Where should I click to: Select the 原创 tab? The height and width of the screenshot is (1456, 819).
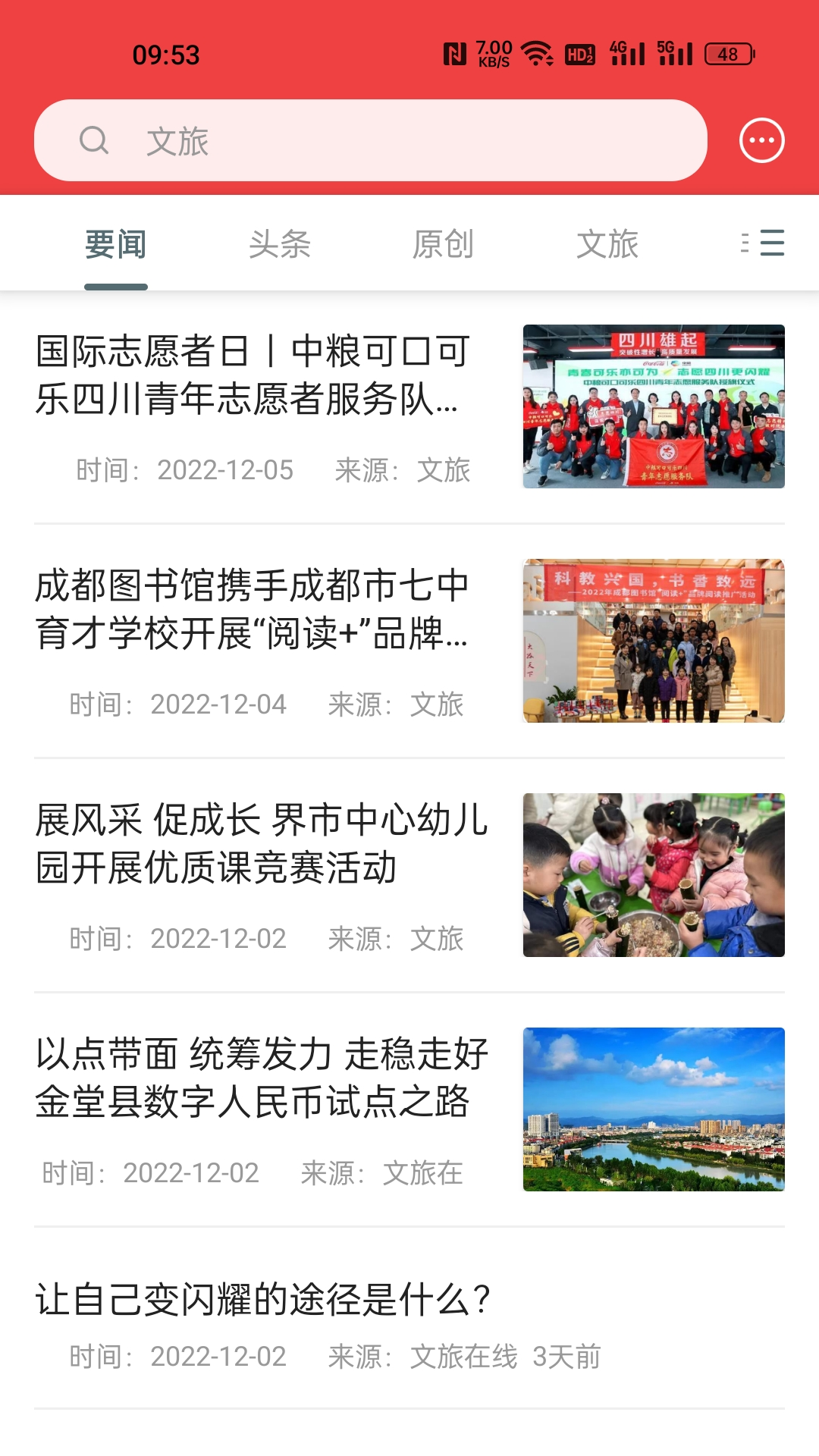(444, 244)
